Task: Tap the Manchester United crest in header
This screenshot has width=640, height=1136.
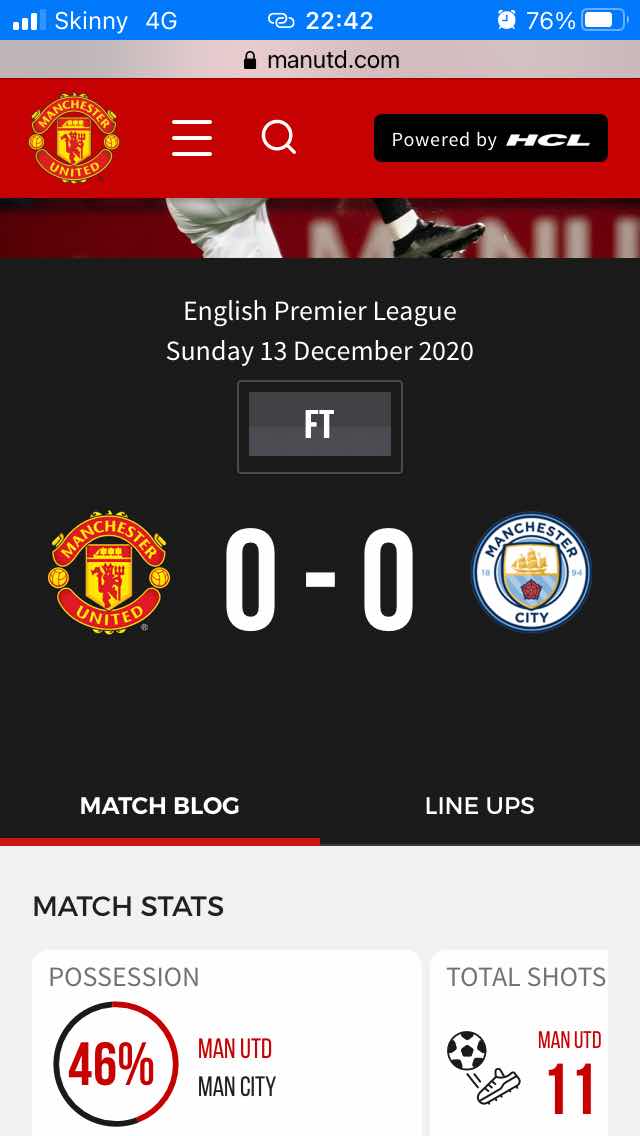Action: 74,139
